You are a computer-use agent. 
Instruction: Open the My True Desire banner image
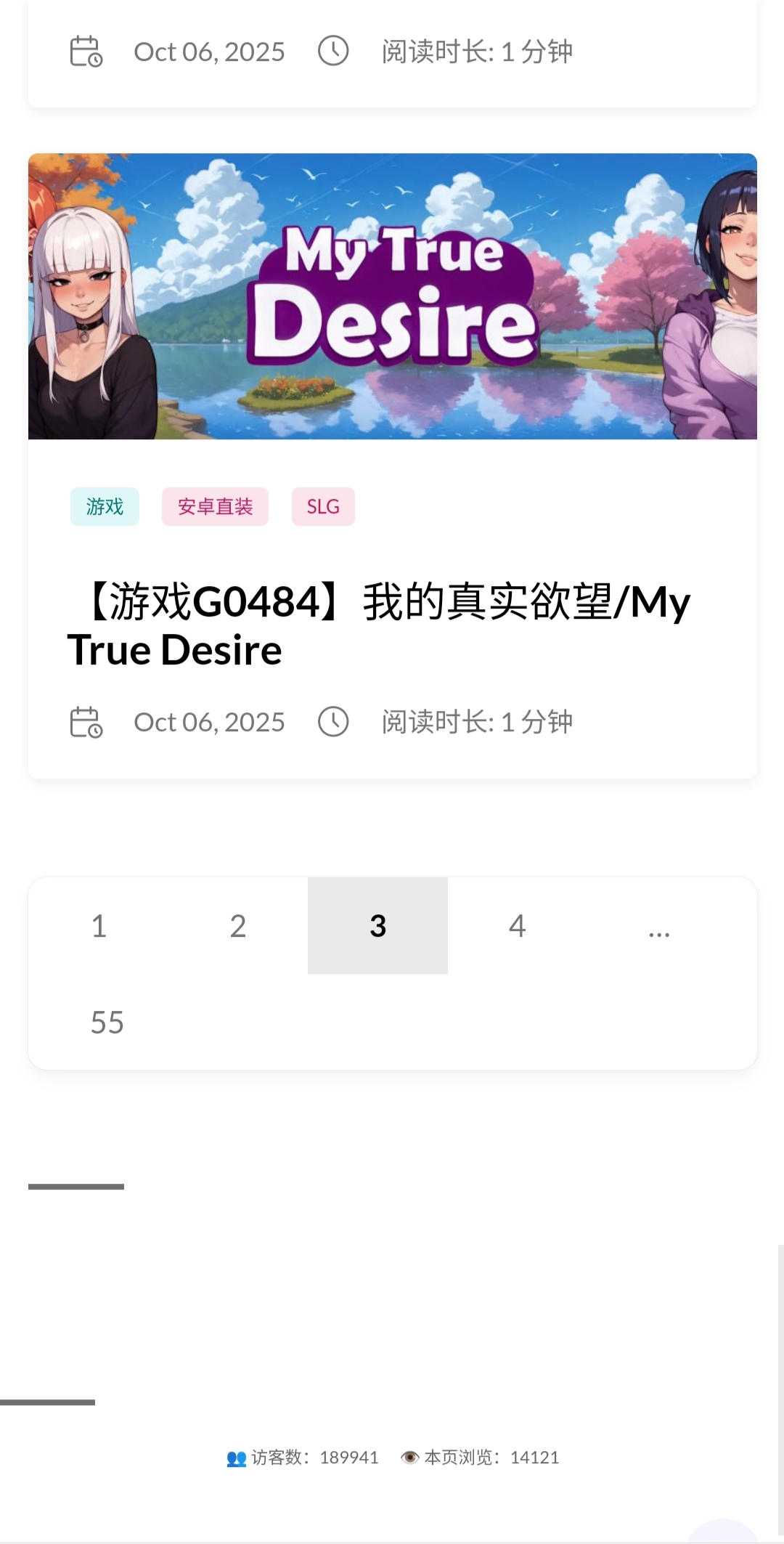pyautogui.click(x=392, y=296)
